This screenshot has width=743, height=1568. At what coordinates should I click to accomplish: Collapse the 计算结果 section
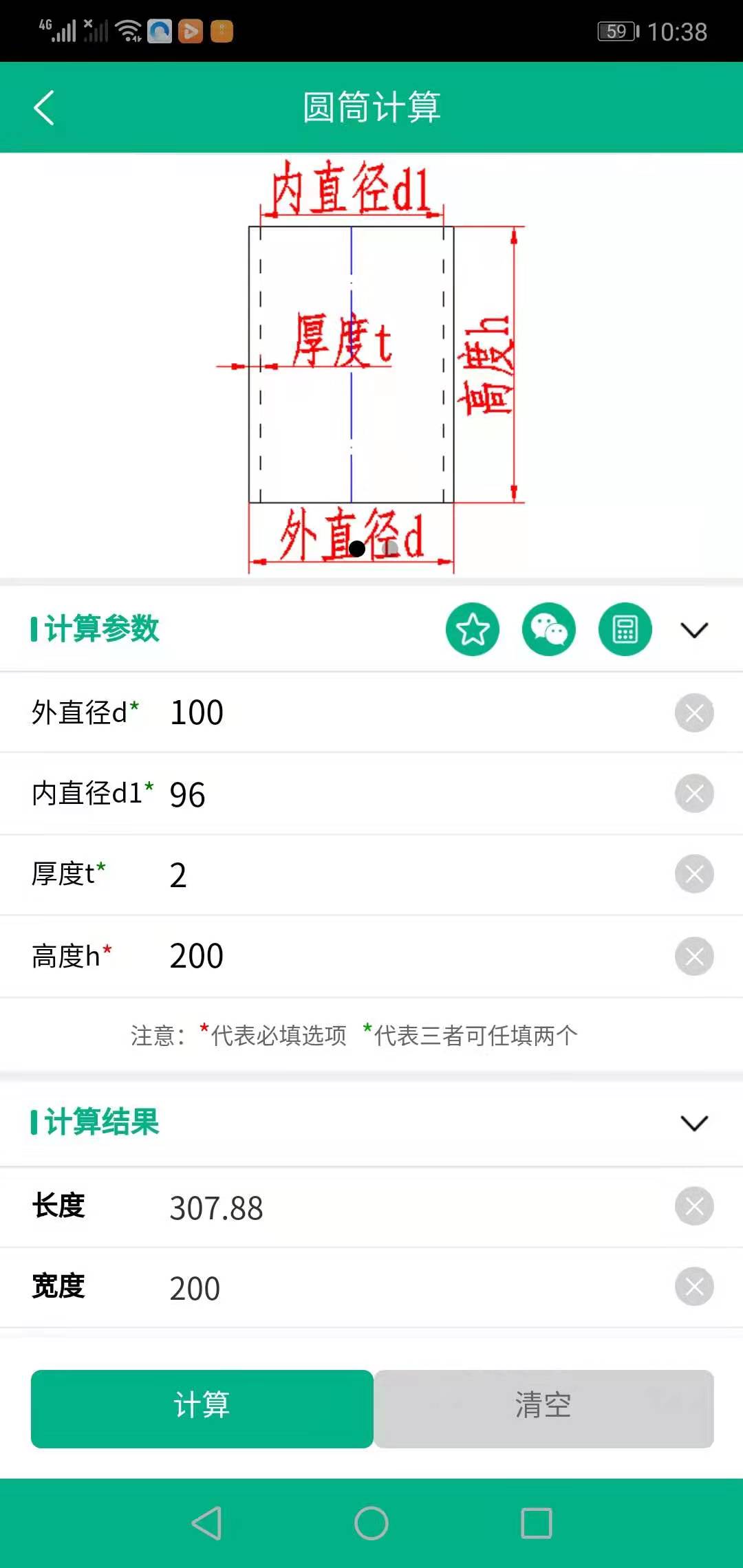(694, 1123)
